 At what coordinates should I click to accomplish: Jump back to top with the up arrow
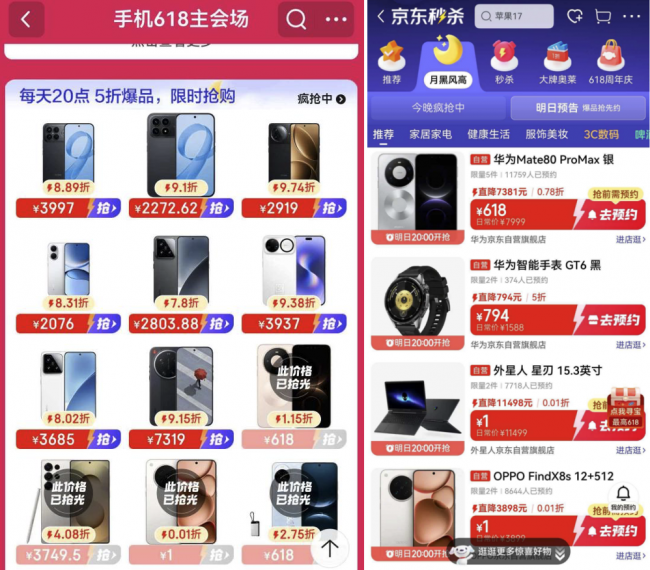pos(330,548)
